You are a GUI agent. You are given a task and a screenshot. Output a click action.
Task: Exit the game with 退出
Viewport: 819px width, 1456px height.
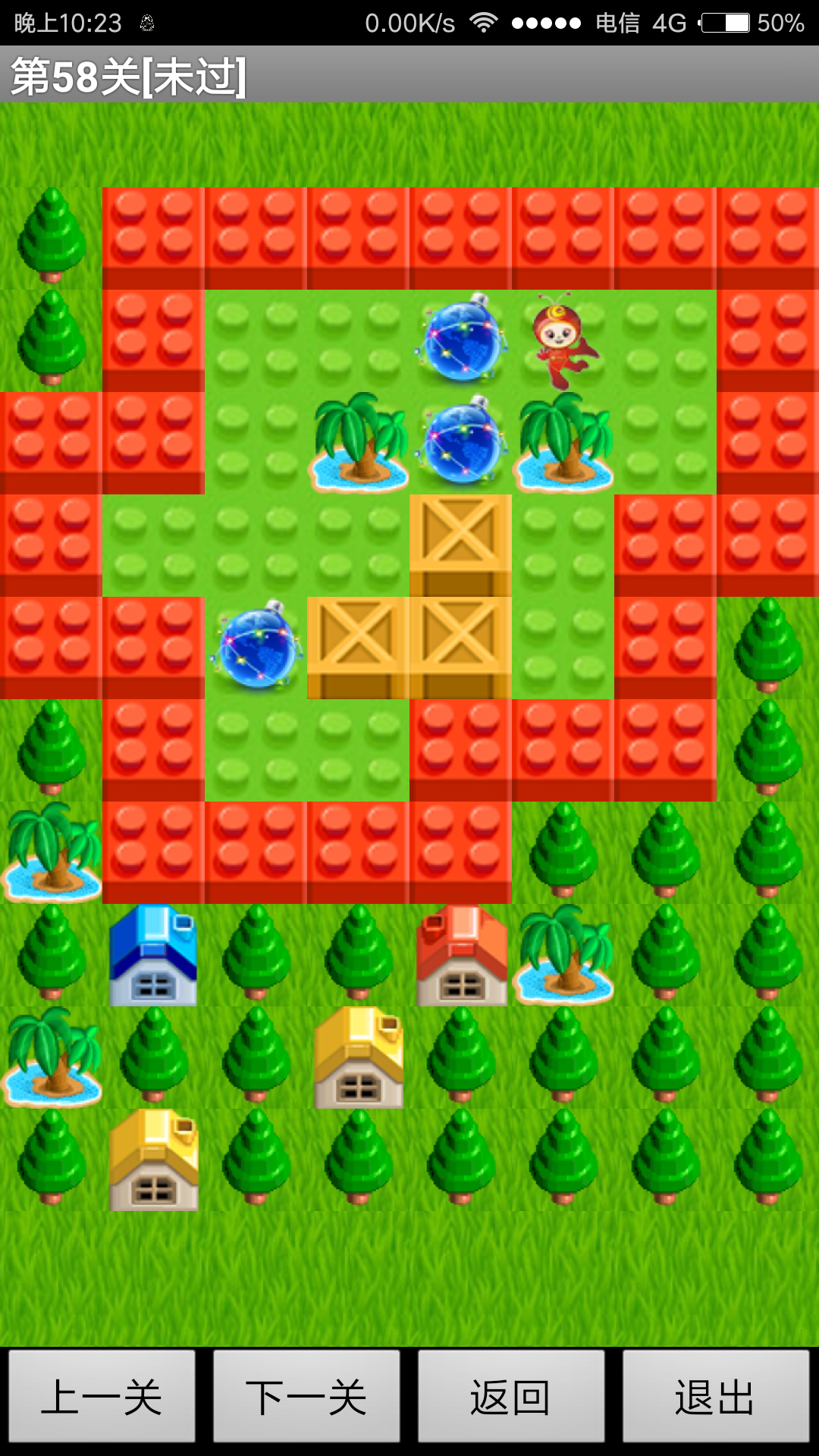point(716,1396)
